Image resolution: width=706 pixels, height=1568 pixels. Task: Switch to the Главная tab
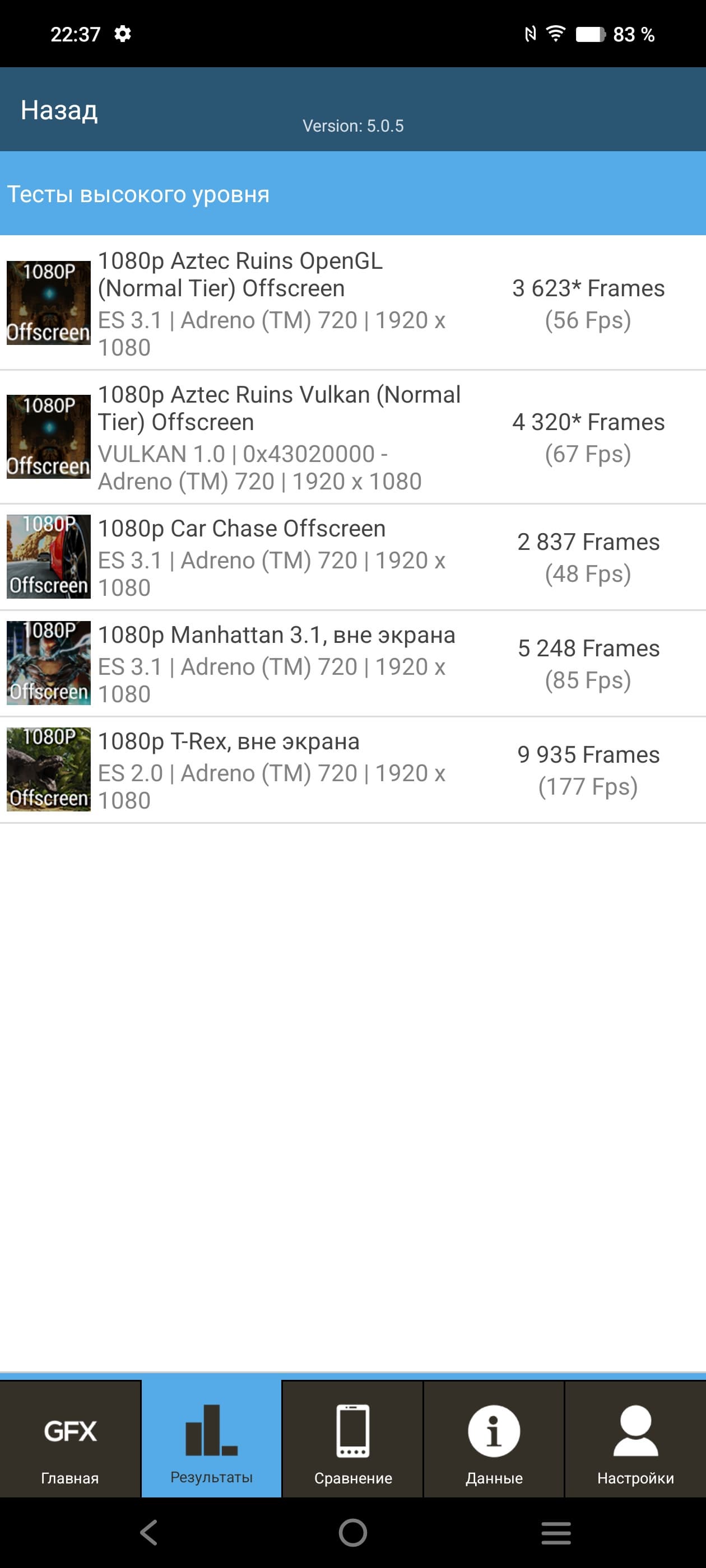point(70,1440)
